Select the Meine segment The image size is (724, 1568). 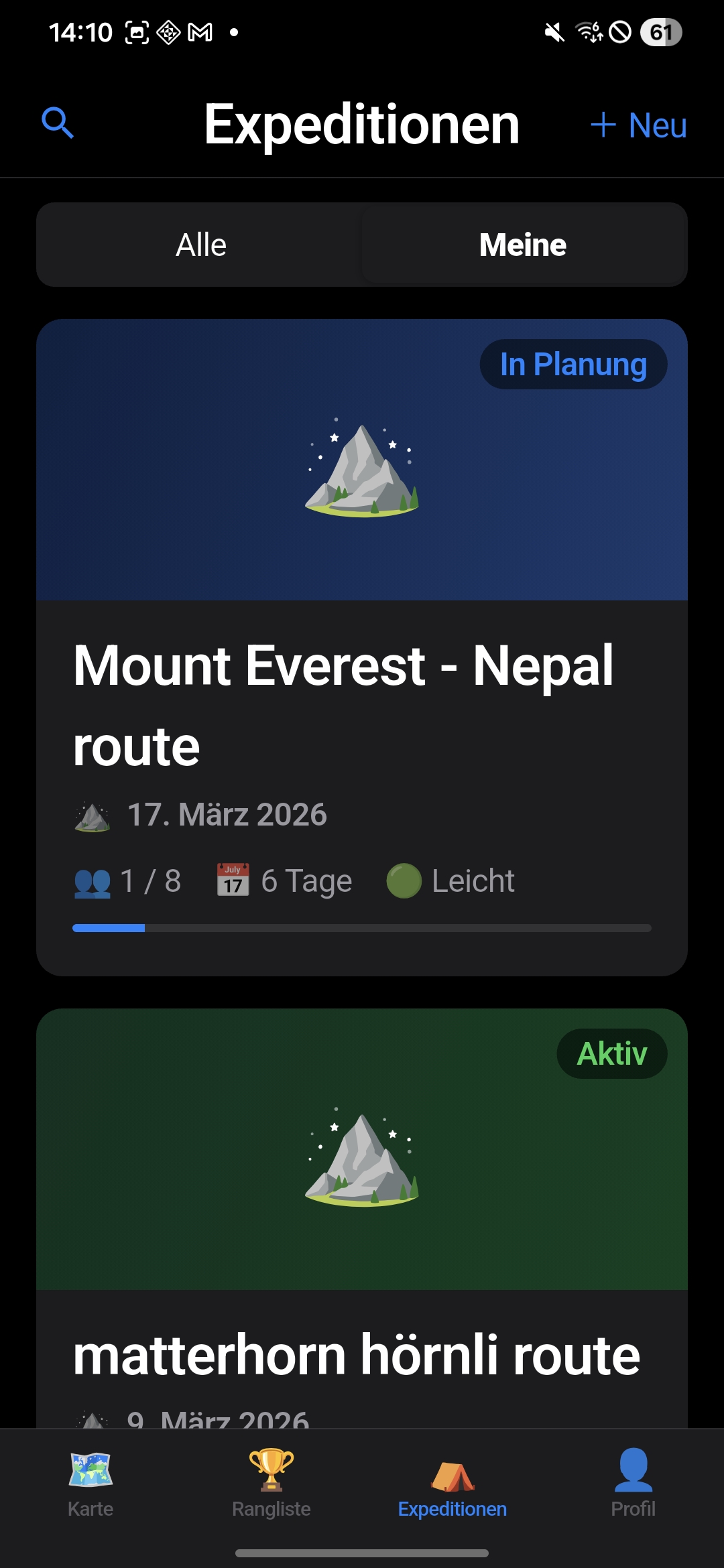(x=523, y=245)
